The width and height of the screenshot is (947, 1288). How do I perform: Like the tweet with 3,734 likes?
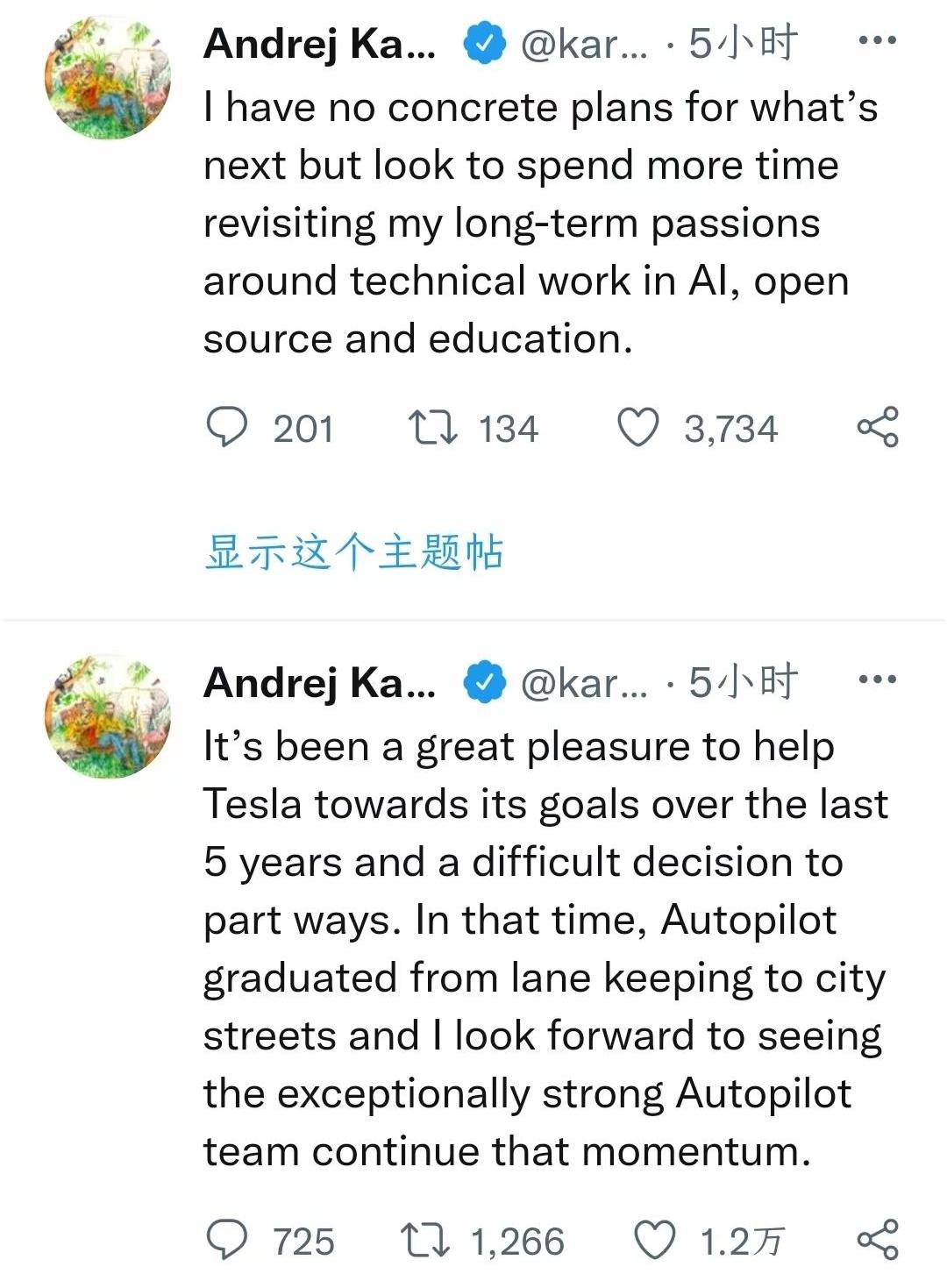tap(637, 429)
